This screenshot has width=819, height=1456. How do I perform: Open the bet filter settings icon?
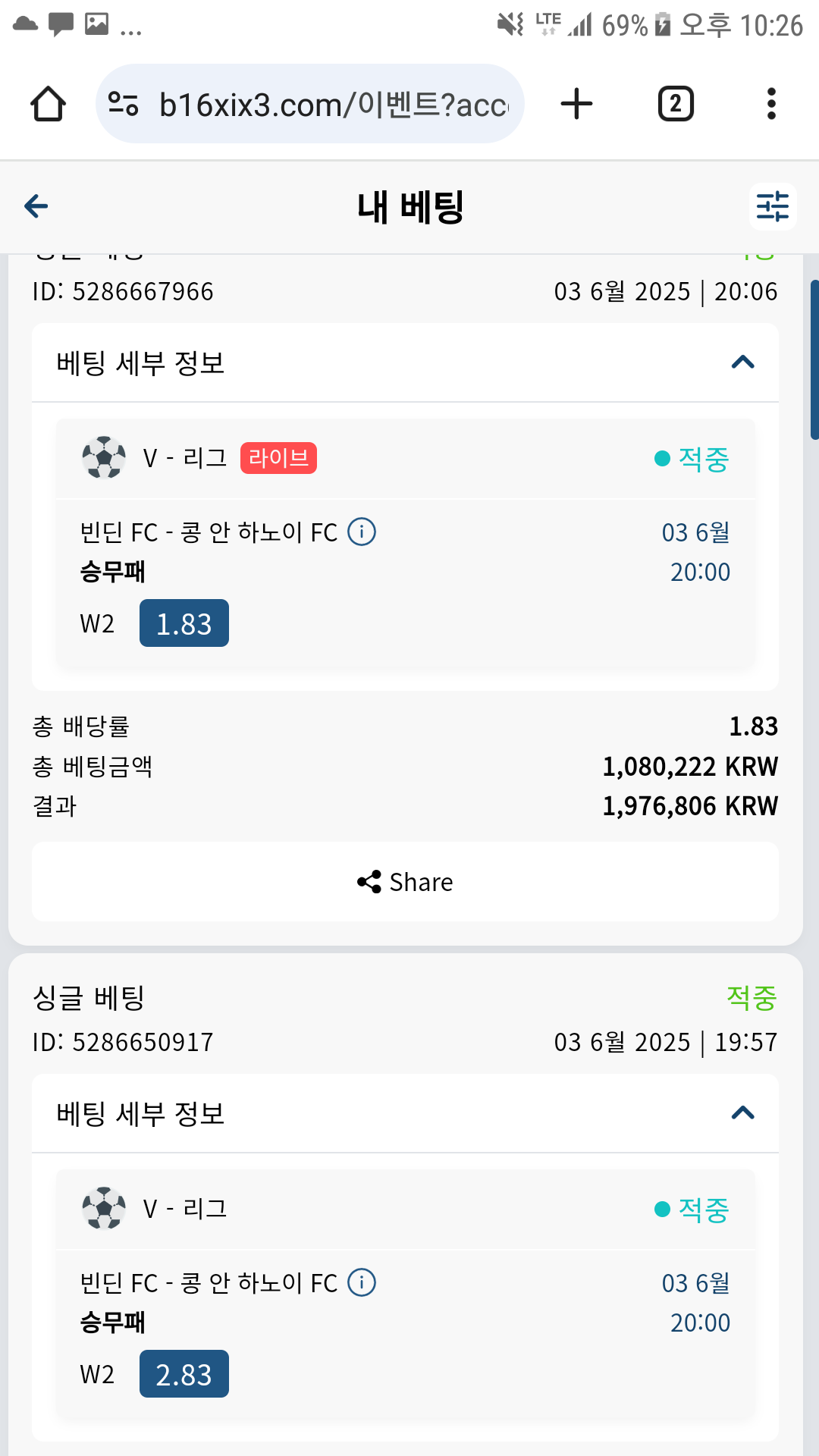click(772, 206)
